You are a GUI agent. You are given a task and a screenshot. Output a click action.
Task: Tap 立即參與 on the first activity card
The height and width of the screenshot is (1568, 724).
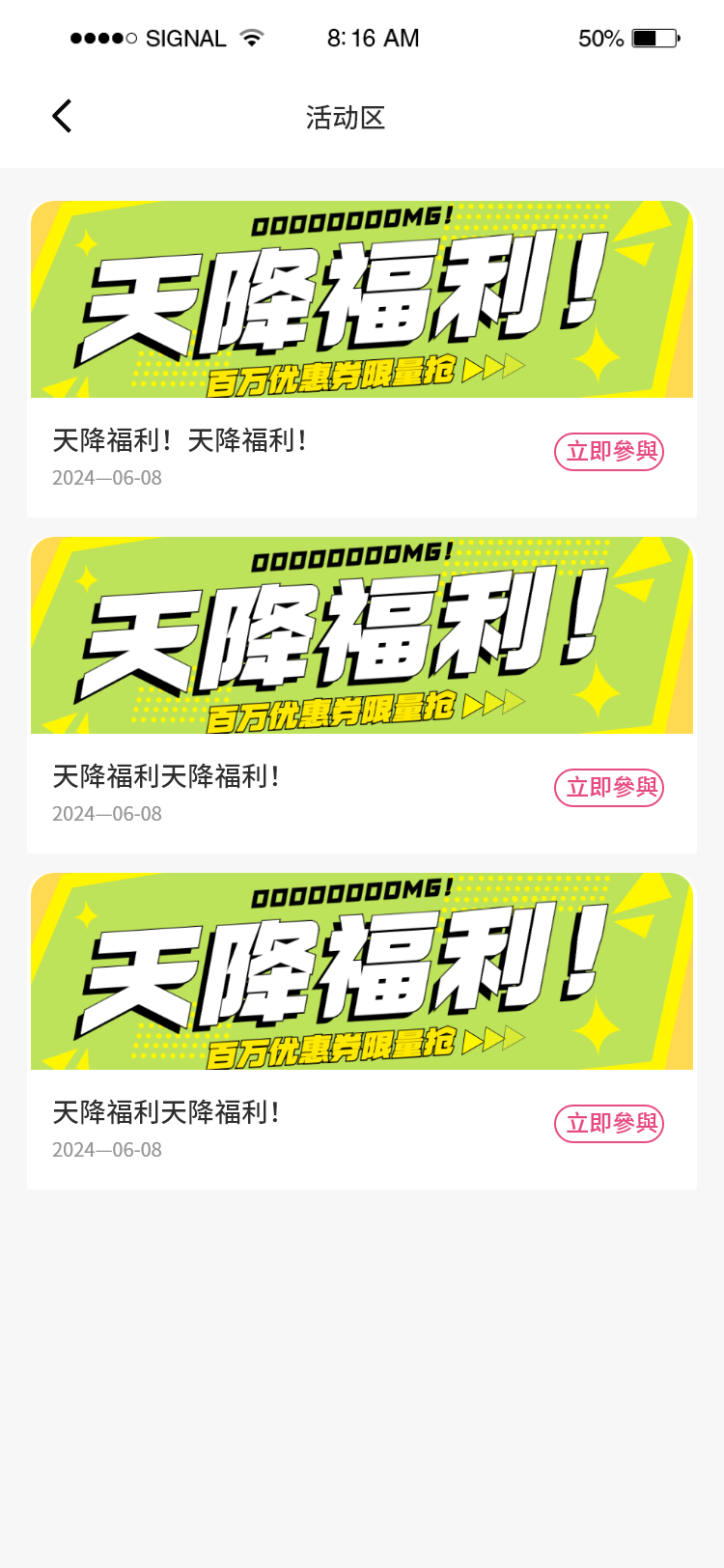coord(609,452)
